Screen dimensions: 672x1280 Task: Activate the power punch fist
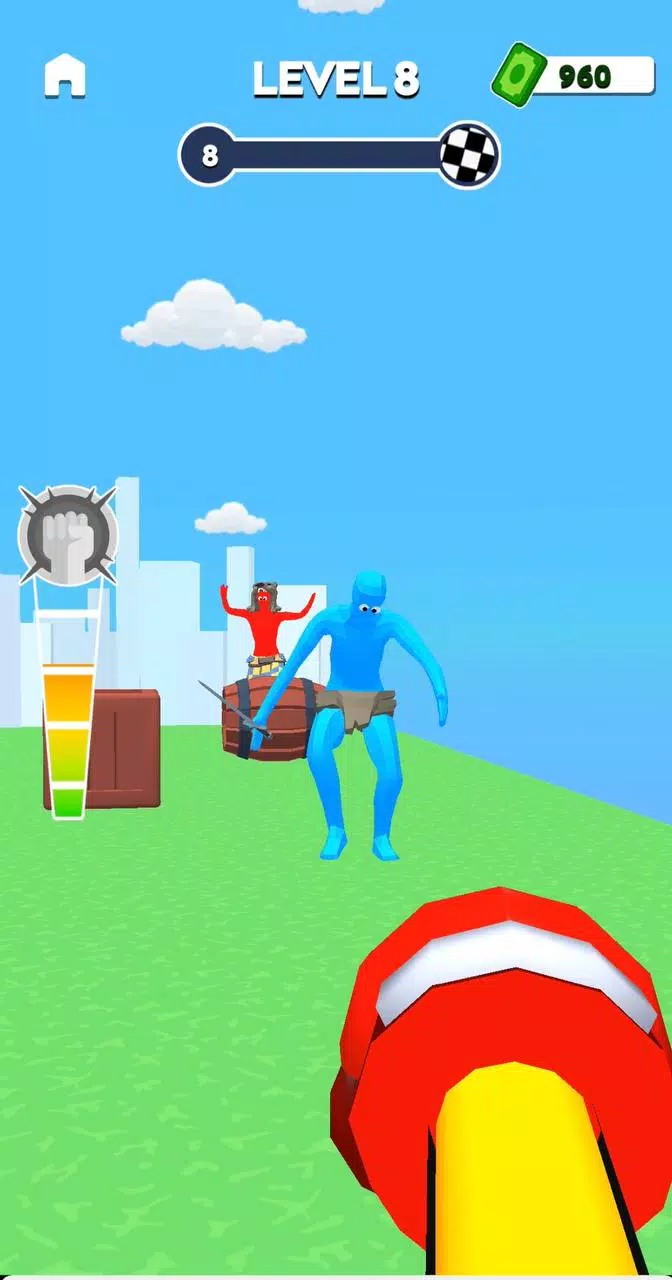pyautogui.click(x=68, y=534)
